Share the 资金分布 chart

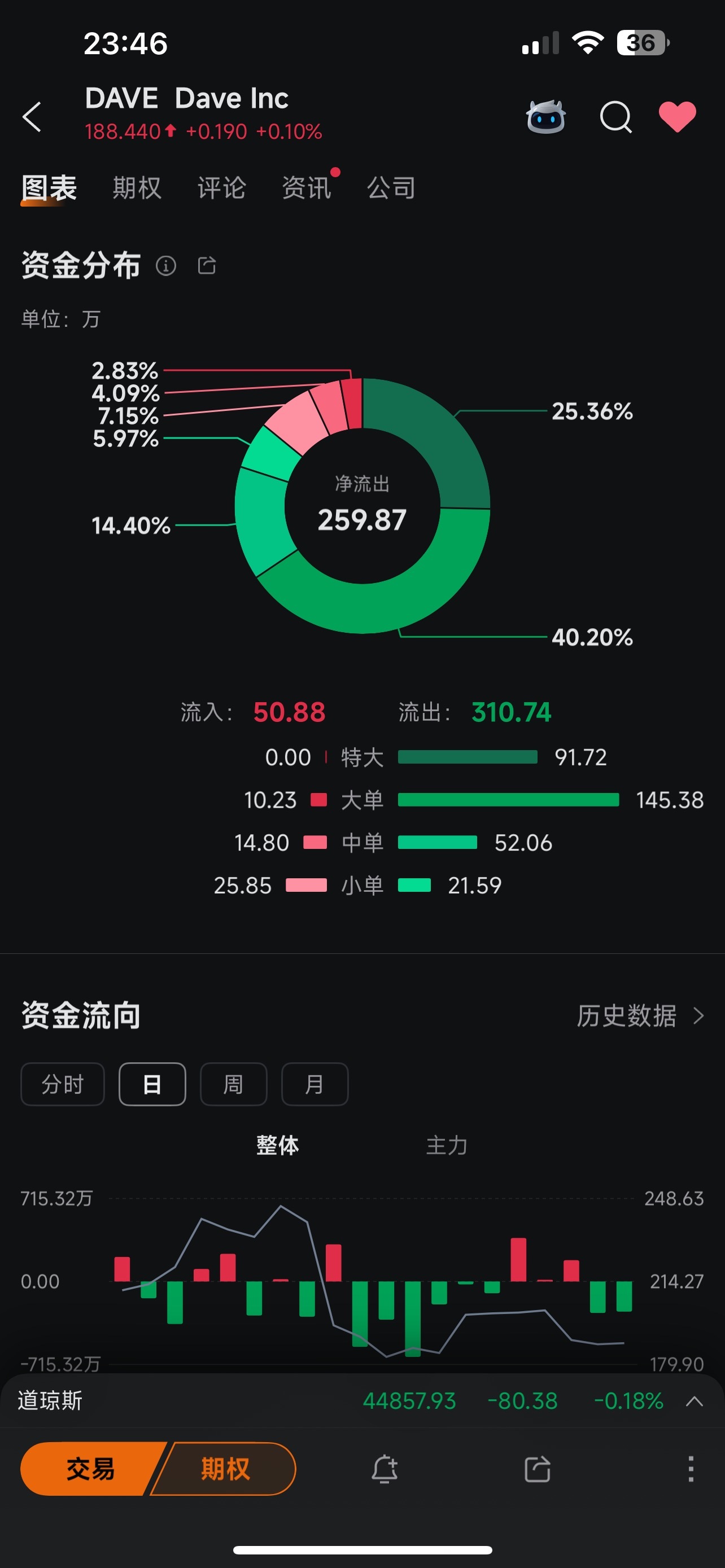[x=207, y=265]
